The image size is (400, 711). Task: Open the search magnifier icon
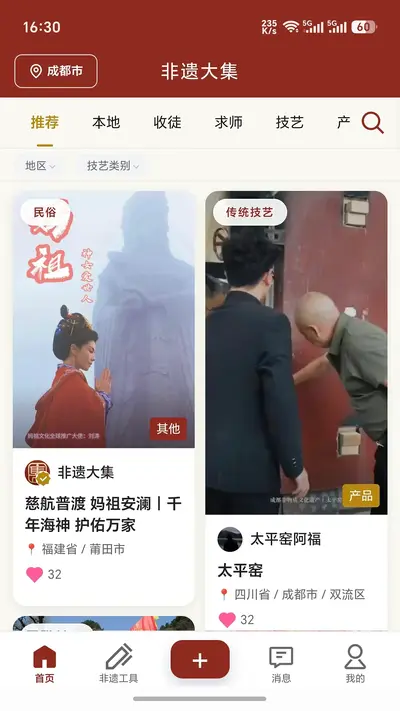[x=372, y=123]
